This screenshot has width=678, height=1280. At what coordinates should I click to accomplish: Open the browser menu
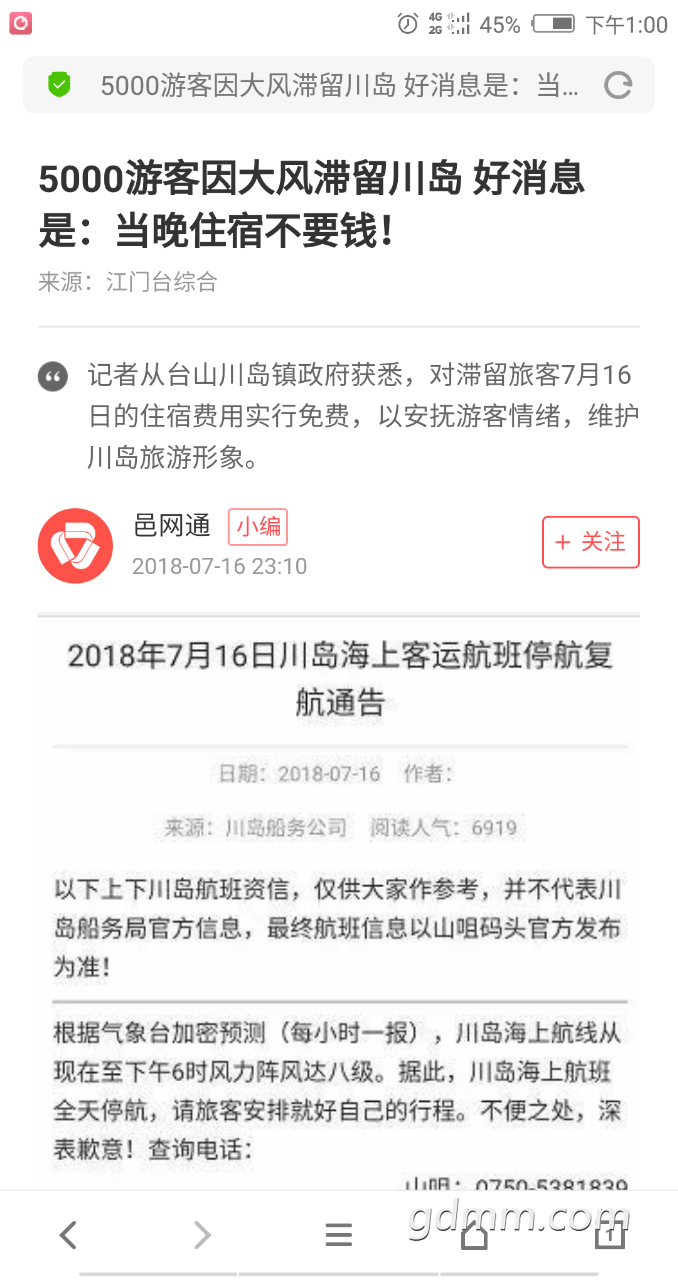pos(339,1235)
